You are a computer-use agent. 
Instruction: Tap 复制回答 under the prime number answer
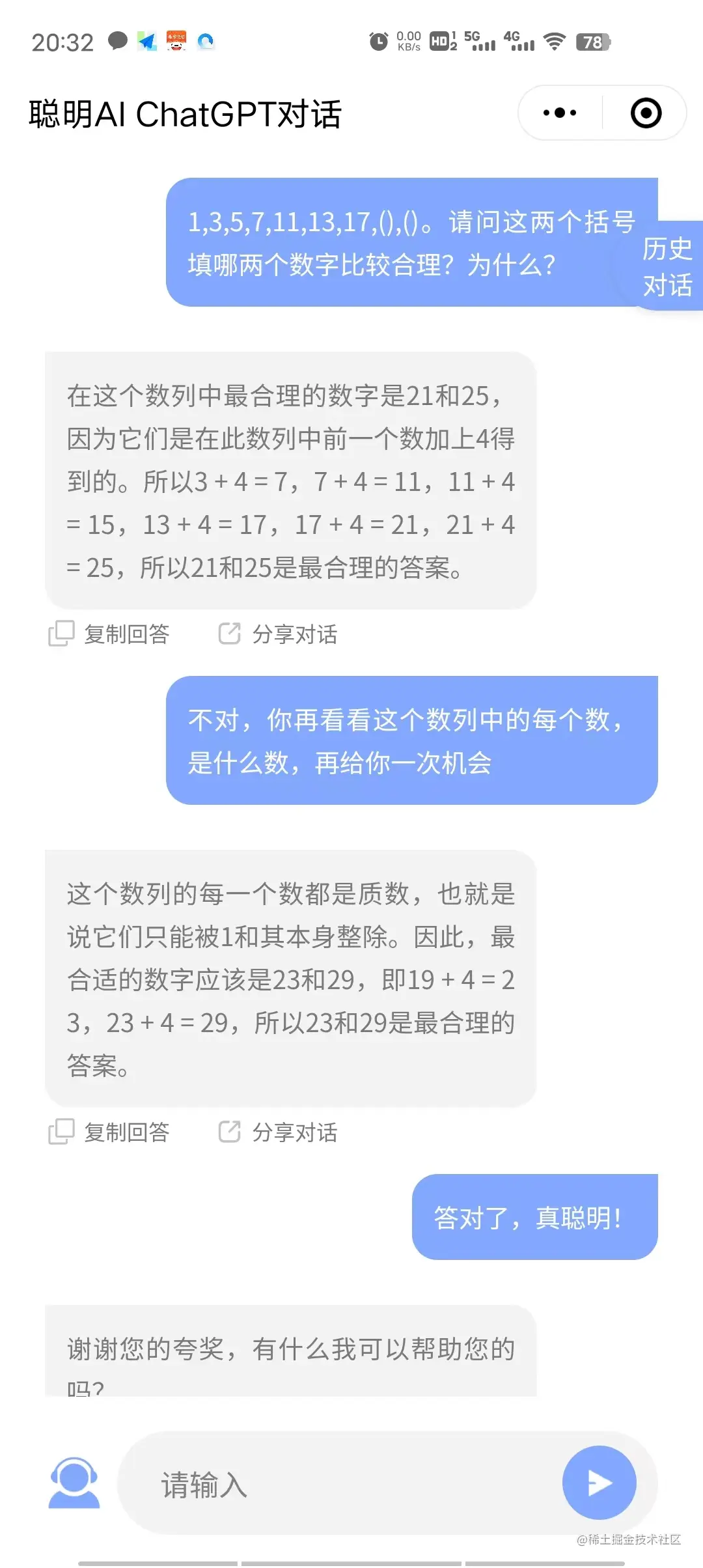tap(128, 1132)
